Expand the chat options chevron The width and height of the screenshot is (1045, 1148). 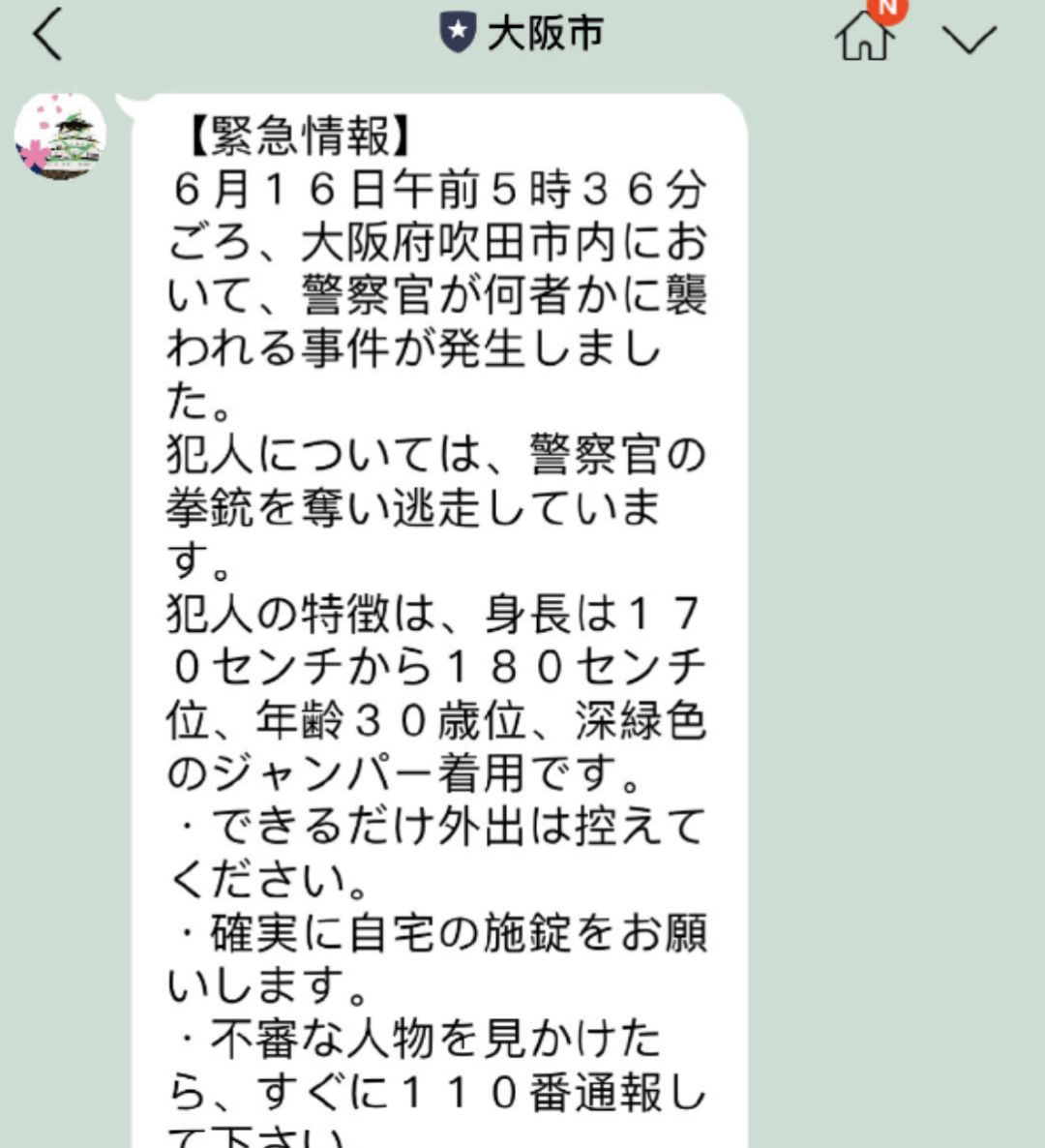click(x=969, y=39)
